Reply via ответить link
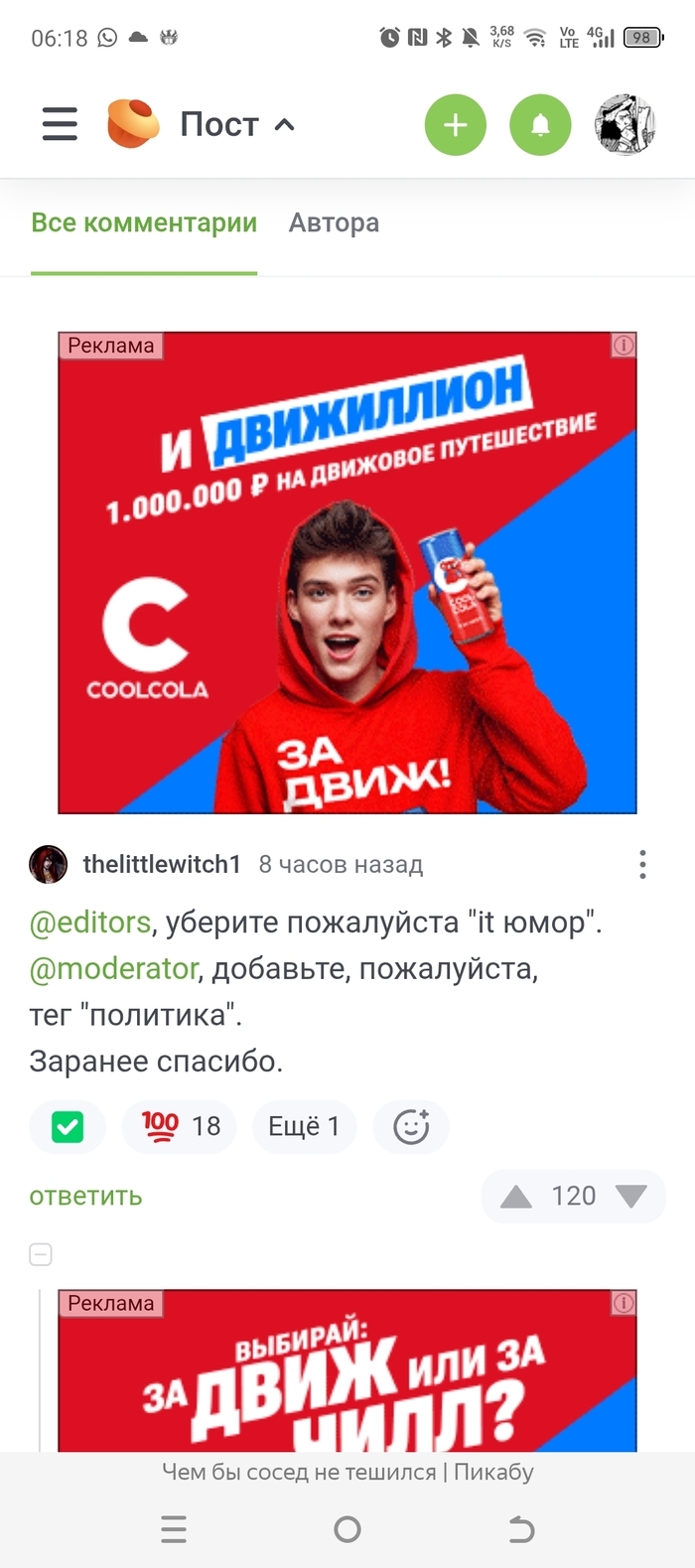The width and height of the screenshot is (695, 1568). pos(85,1197)
